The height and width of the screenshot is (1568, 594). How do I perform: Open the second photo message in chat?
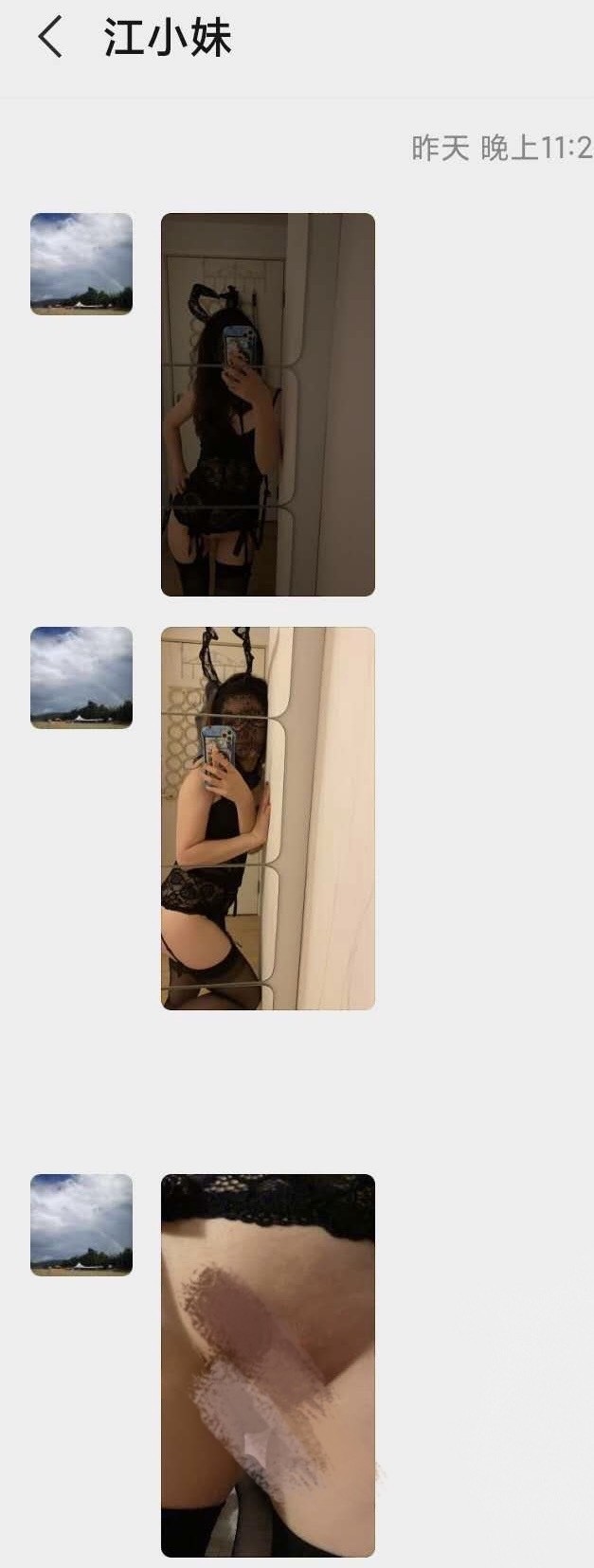pyautogui.click(x=267, y=818)
